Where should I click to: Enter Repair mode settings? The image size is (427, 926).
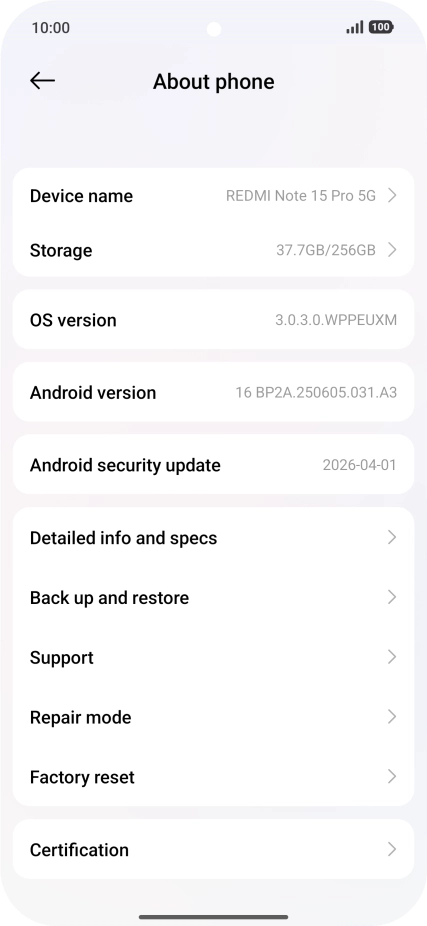[x=213, y=717]
